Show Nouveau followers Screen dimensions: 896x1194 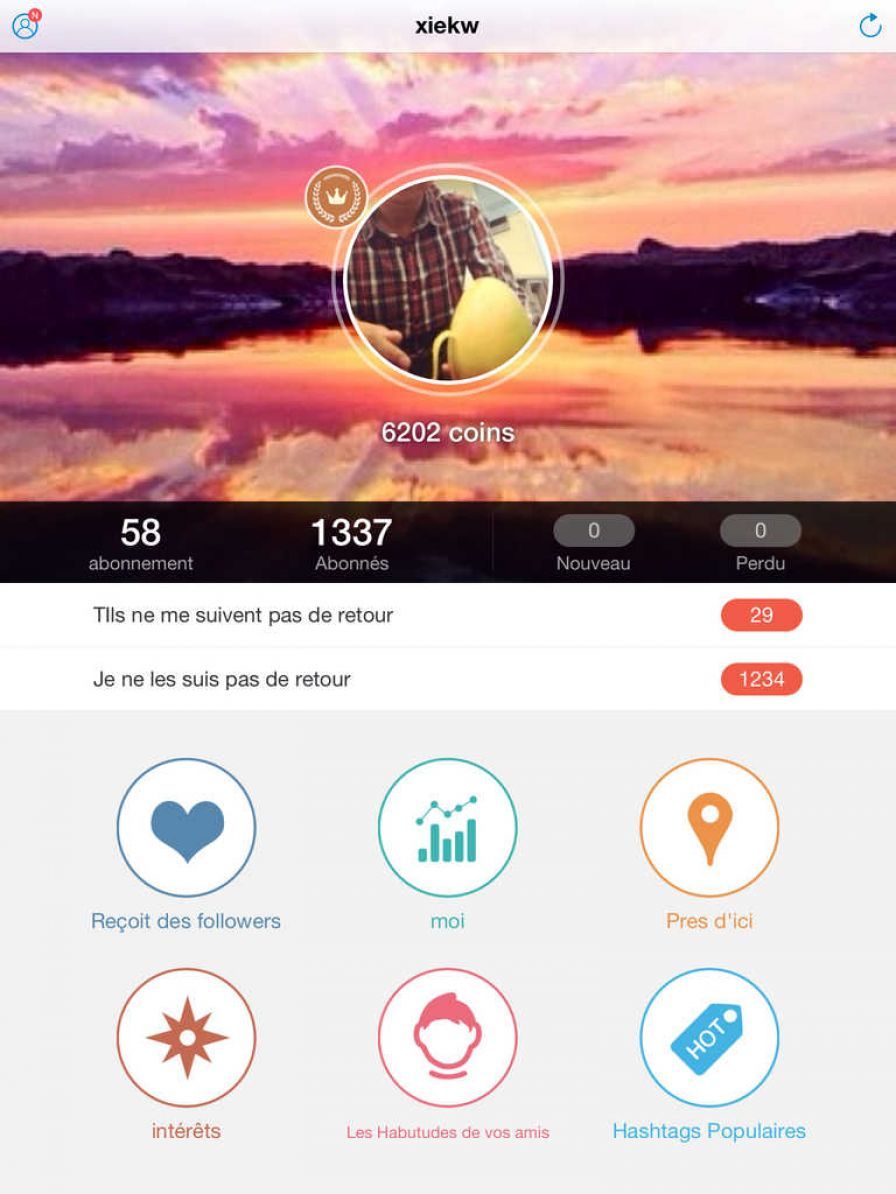593,543
